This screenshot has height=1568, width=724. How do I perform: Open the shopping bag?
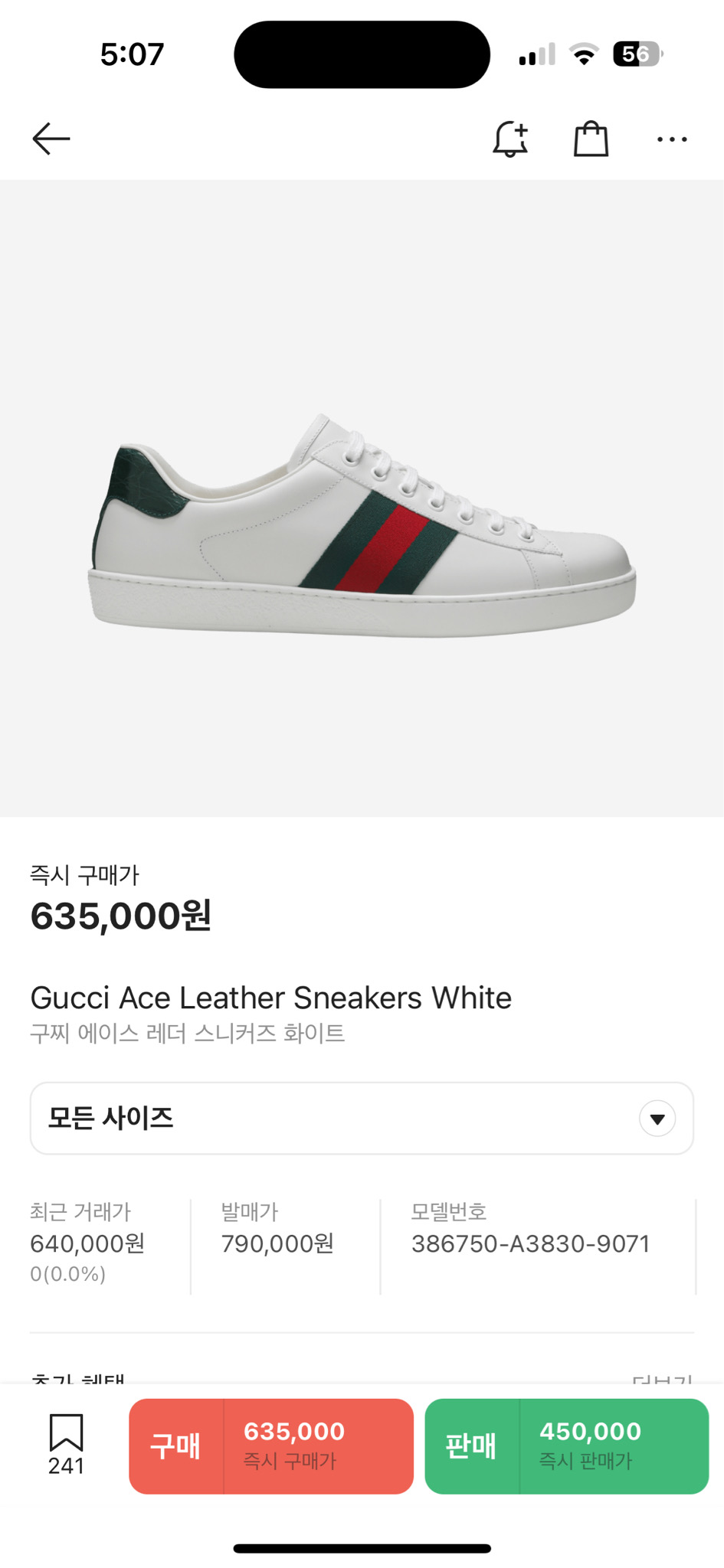[x=591, y=139]
